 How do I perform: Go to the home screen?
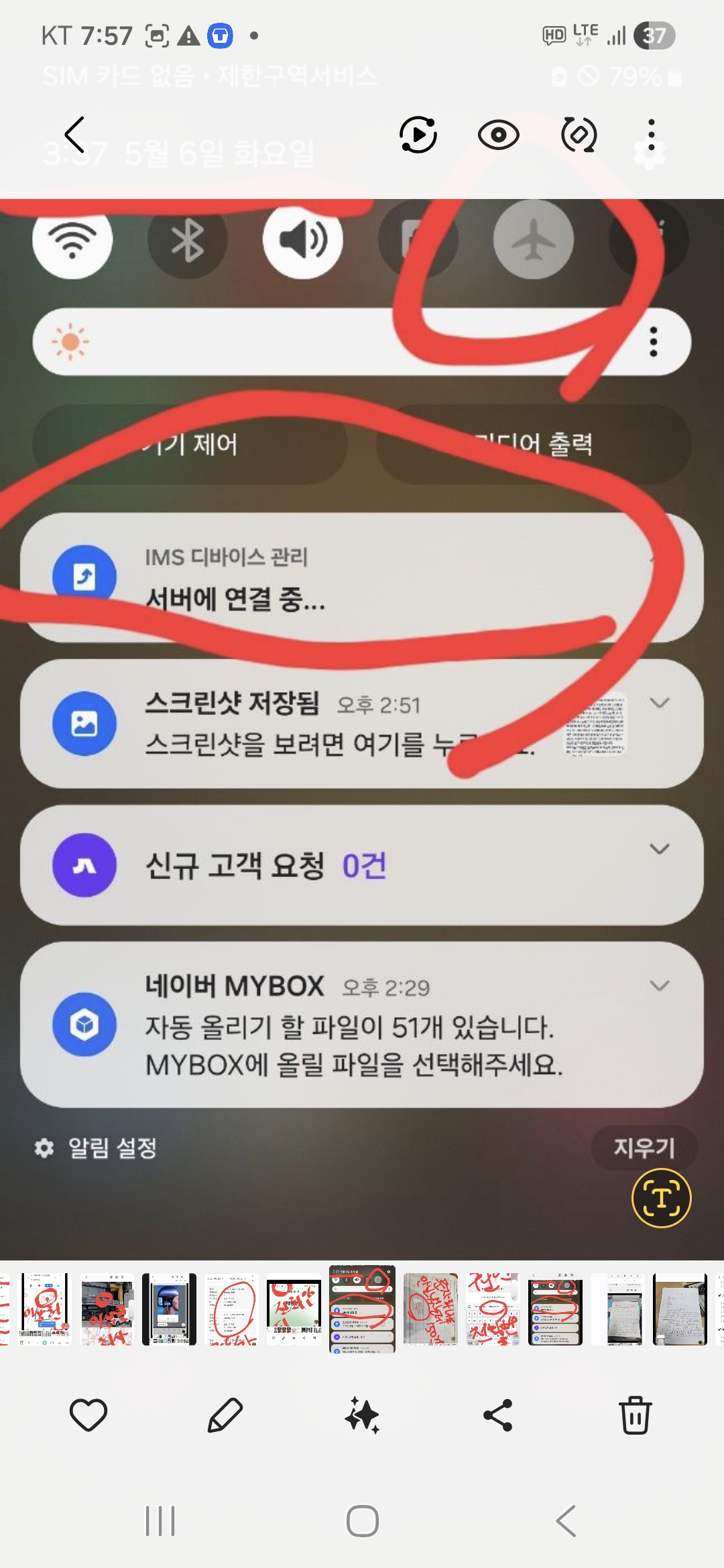coord(362,1521)
